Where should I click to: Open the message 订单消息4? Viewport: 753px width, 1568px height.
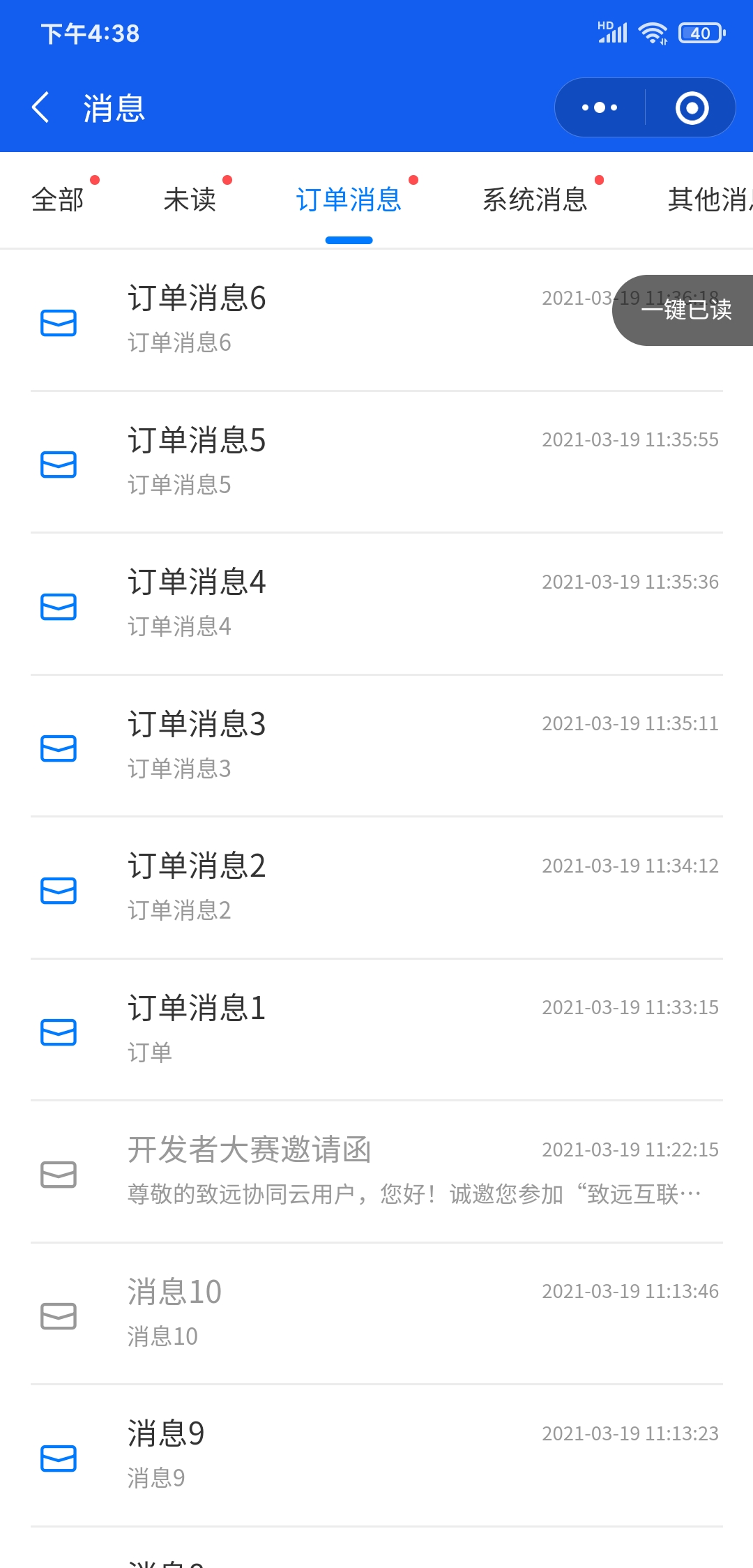coord(376,604)
